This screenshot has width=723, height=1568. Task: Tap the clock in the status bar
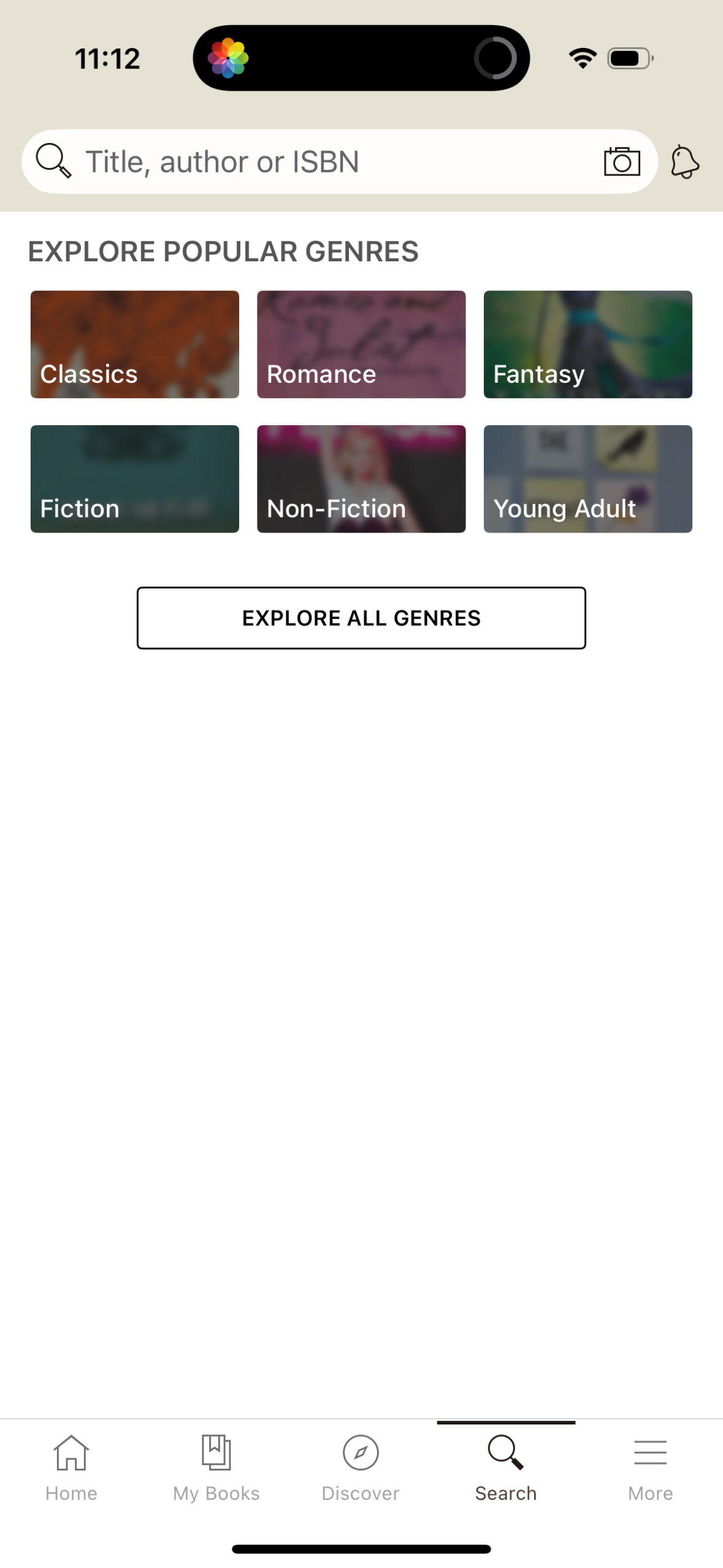[x=108, y=57]
